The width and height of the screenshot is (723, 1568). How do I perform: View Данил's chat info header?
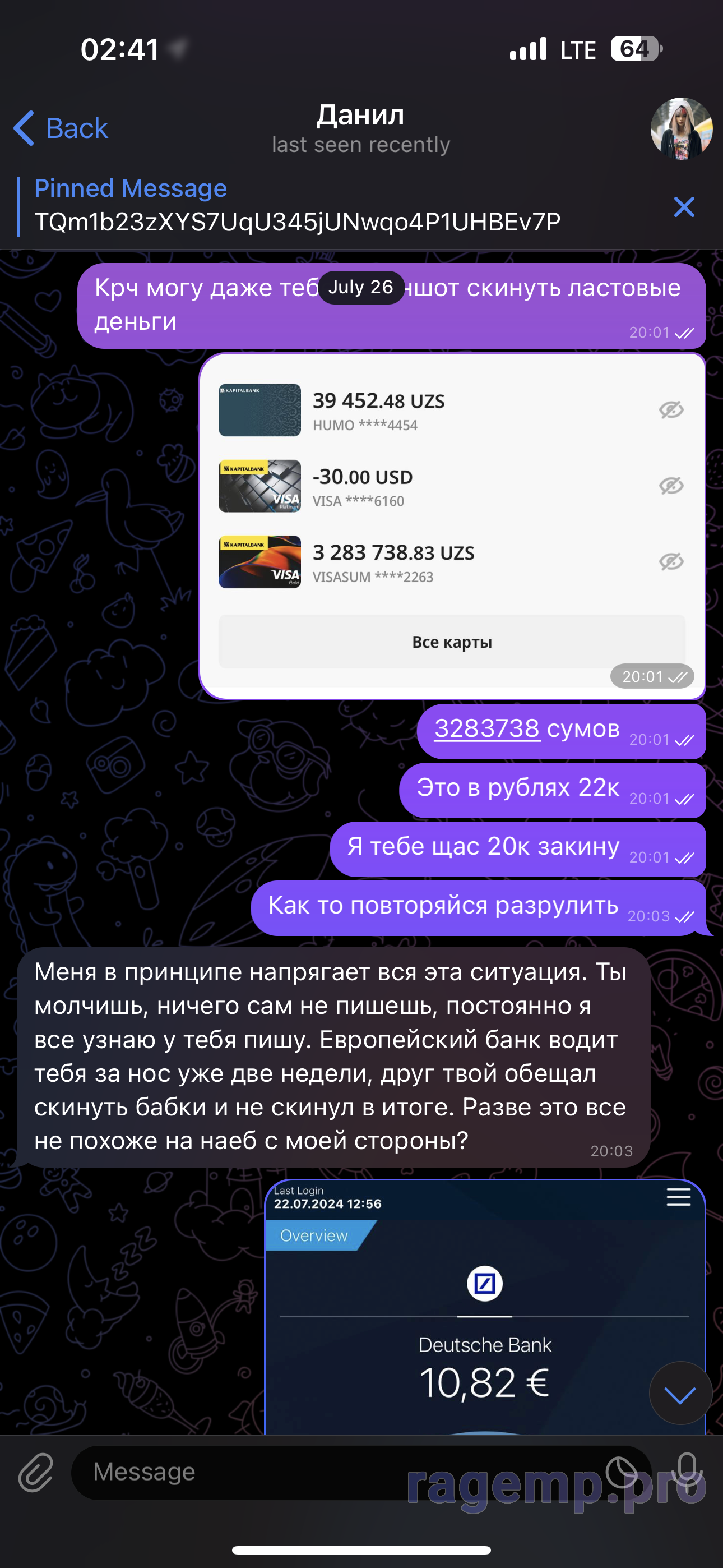tap(360, 128)
